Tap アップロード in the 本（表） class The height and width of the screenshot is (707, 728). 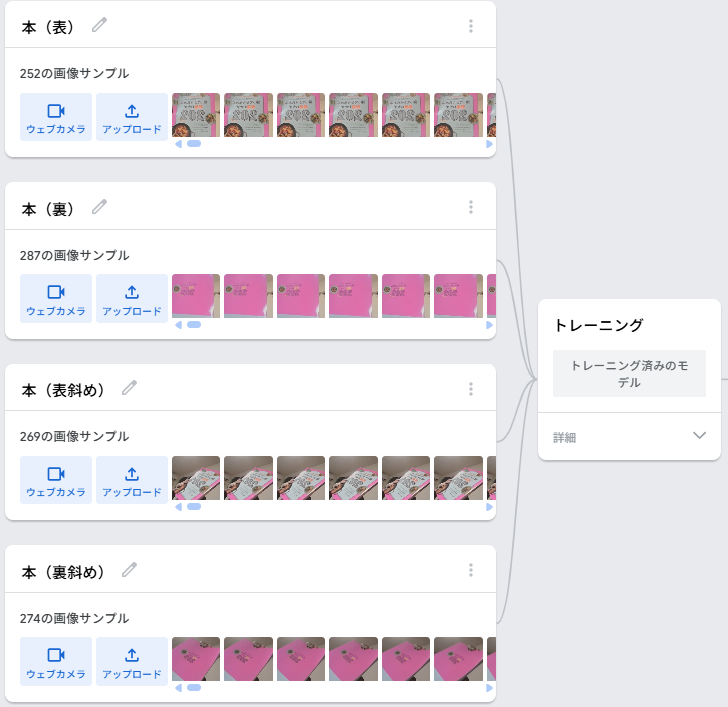[x=132, y=117]
